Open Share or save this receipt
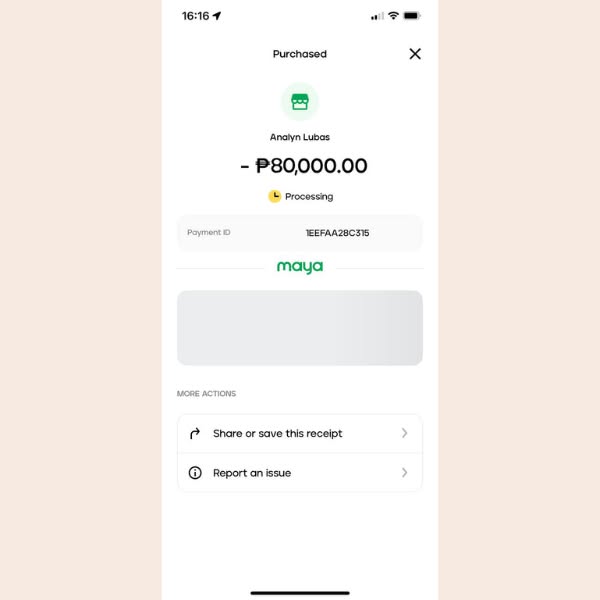This screenshot has height=600, width=600. [299, 433]
